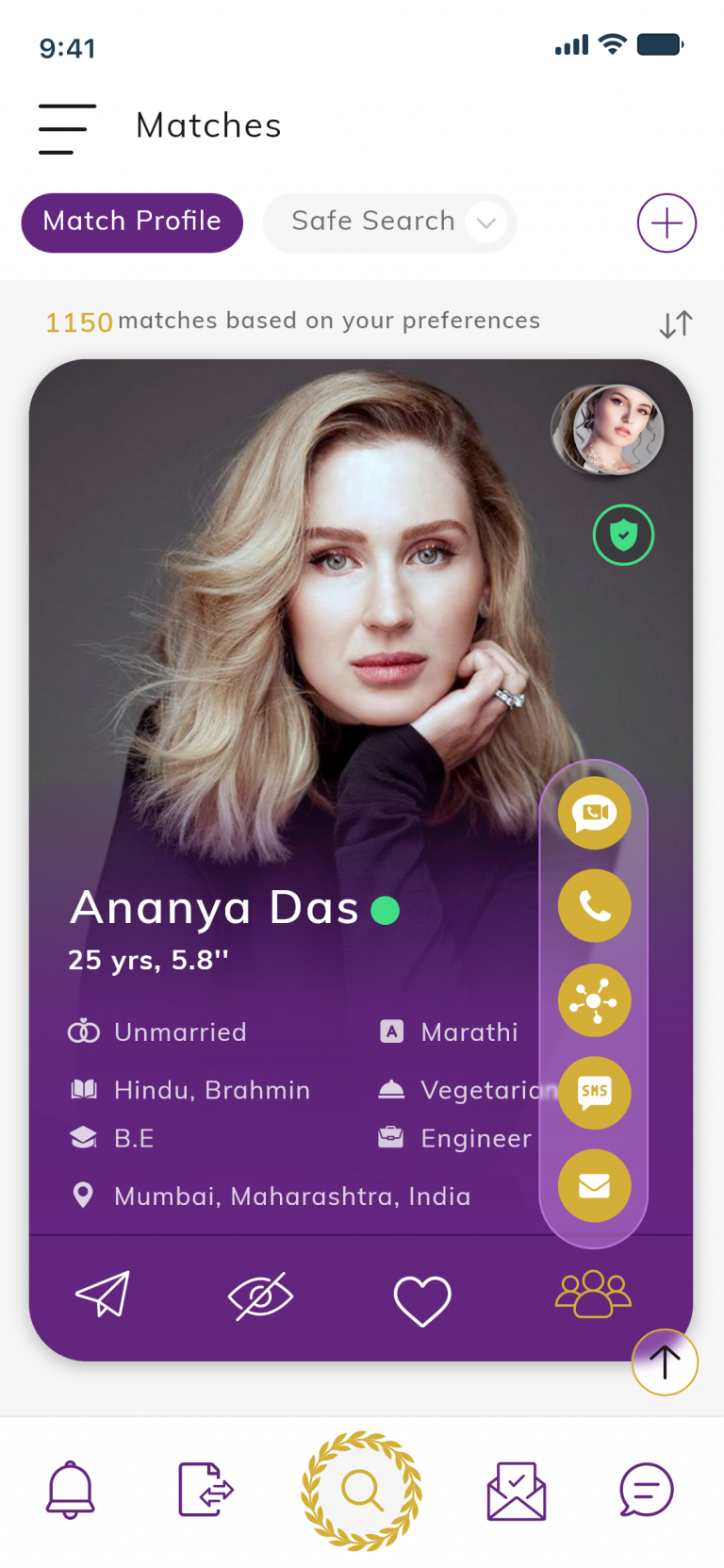
Task: Open the chat messages tab
Action: pyautogui.click(x=647, y=1490)
